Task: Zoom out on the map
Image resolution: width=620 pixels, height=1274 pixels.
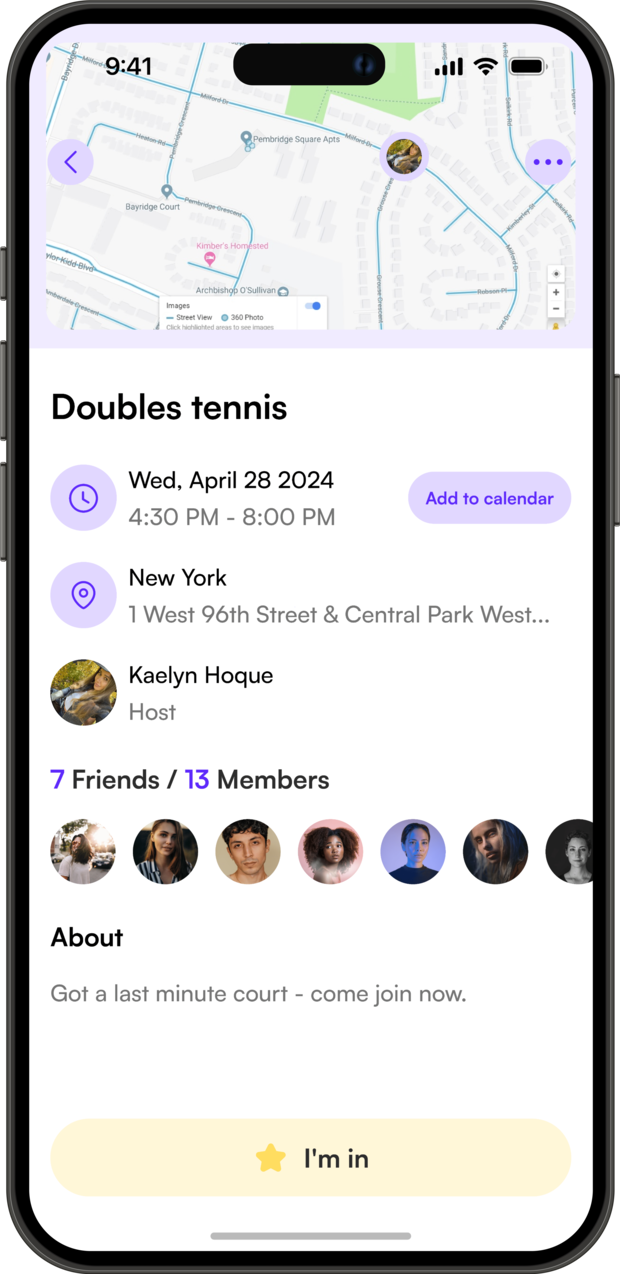Action: click(x=557, y=309)
